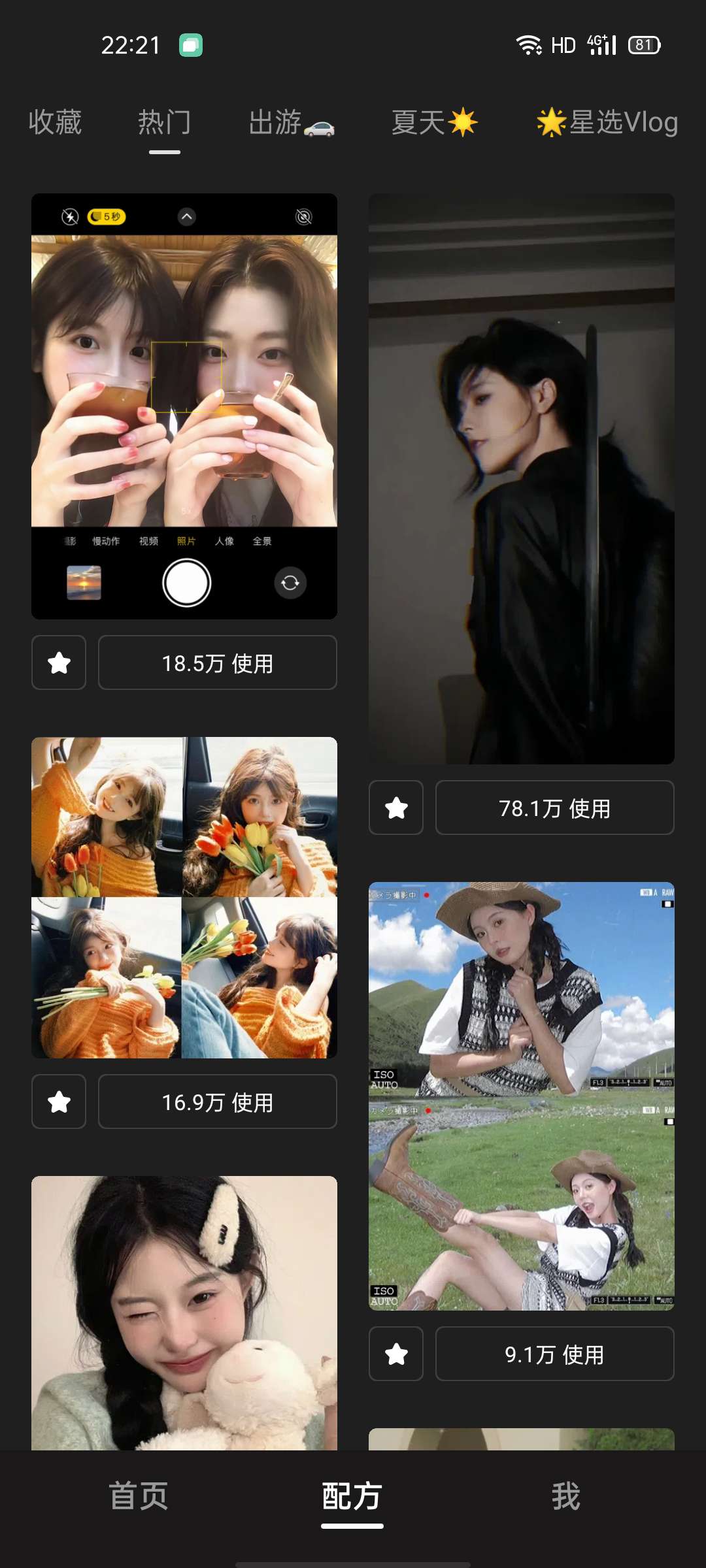
Task: Tap the 78.1万 使用 button
Action: click(x=554, y=808)
